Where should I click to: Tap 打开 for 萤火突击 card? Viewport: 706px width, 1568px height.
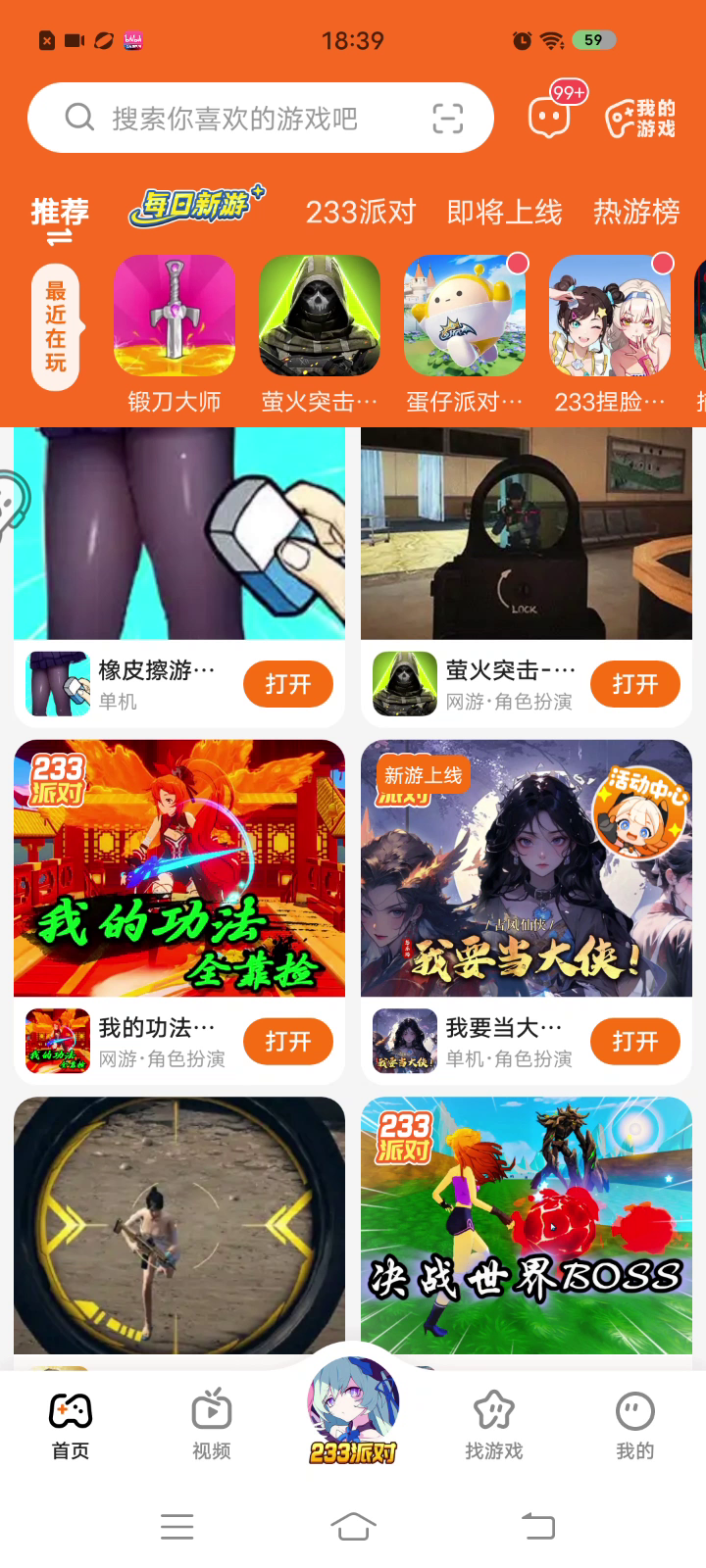point(634,684)
